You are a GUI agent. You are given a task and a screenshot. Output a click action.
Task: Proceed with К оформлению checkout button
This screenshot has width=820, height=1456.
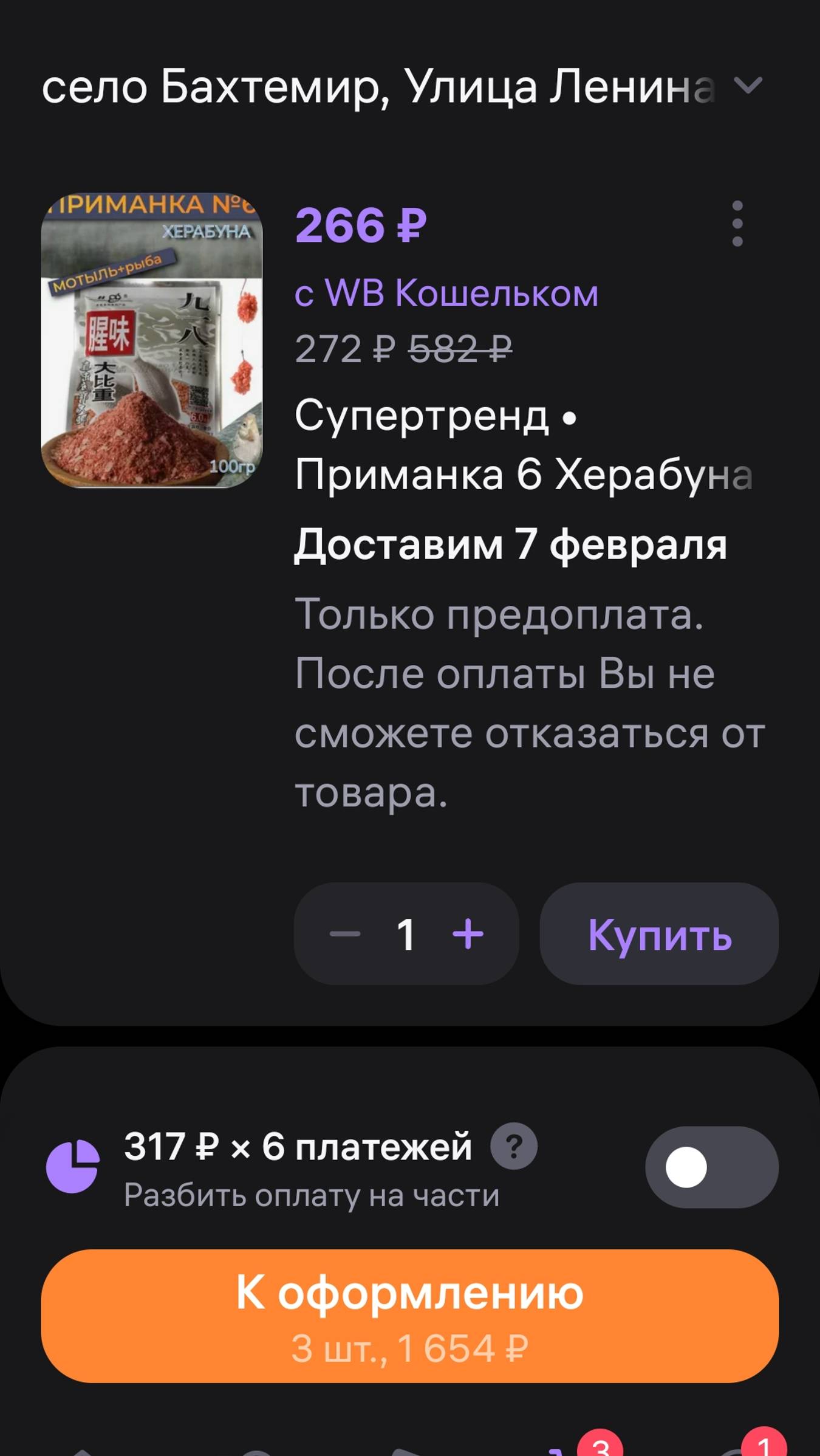[x=410, y=1316]
